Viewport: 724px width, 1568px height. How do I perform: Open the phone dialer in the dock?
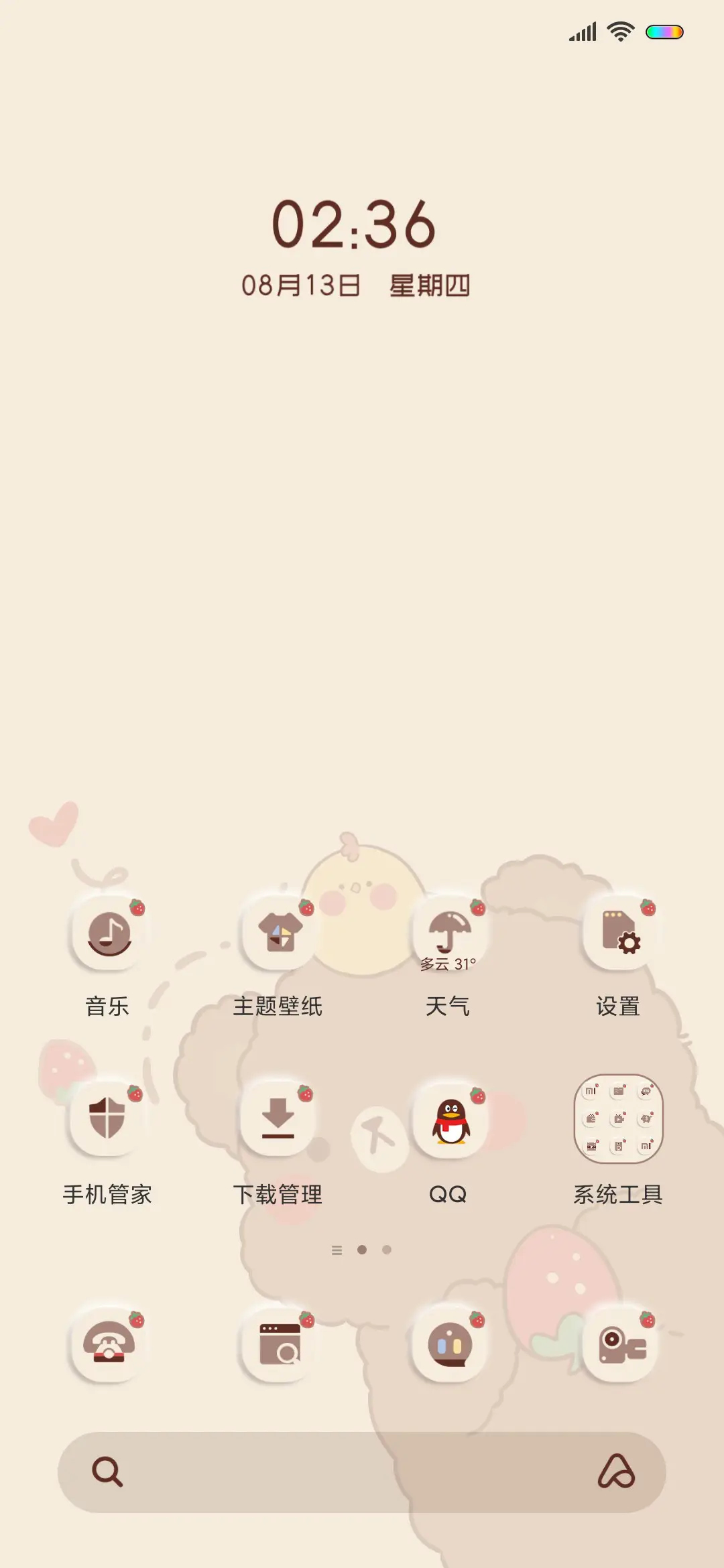click(109, 1347)
